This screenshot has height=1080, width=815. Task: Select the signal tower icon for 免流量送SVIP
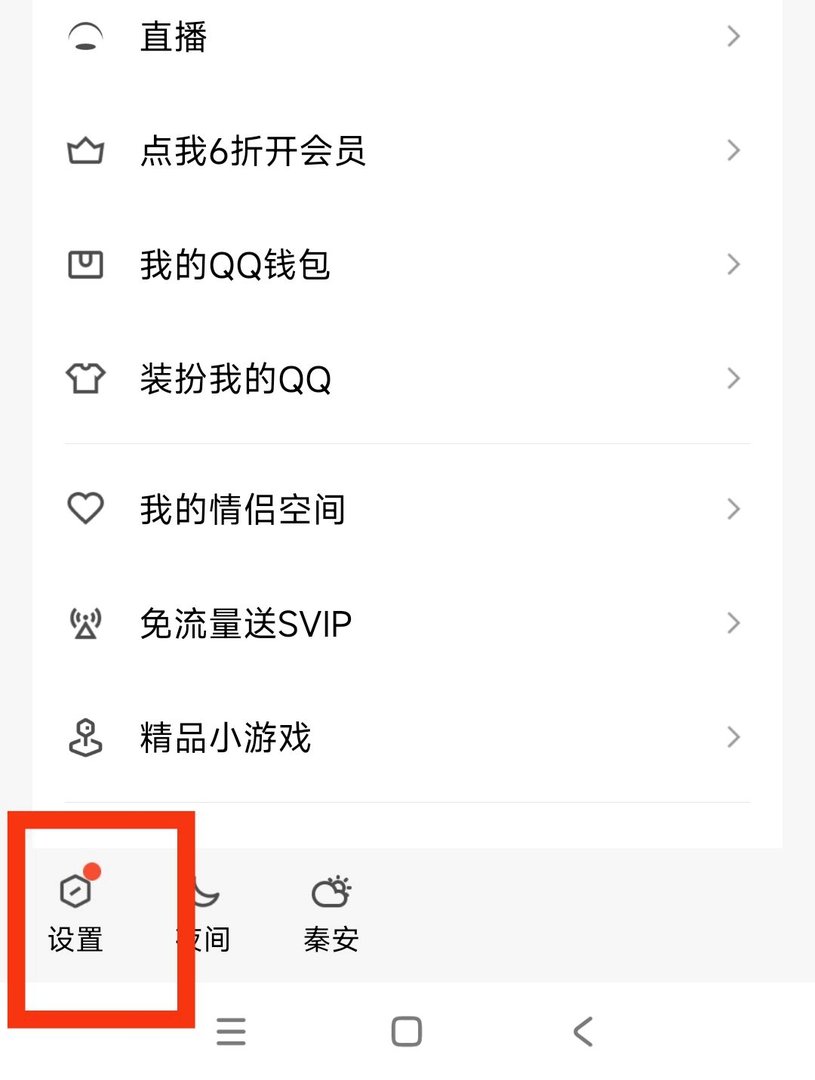click(x=85, y=622)
